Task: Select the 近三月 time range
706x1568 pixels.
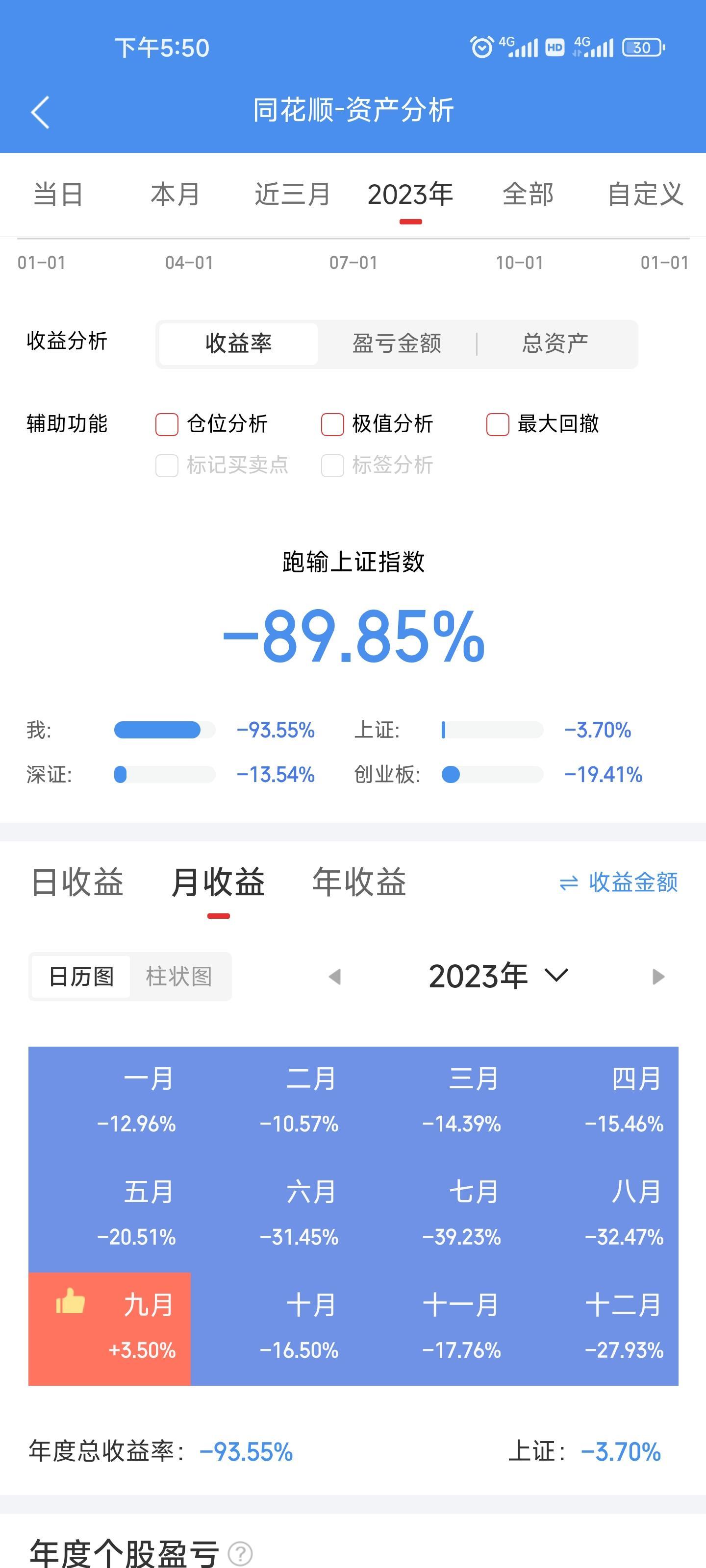Action: click(x=292, y=195)
